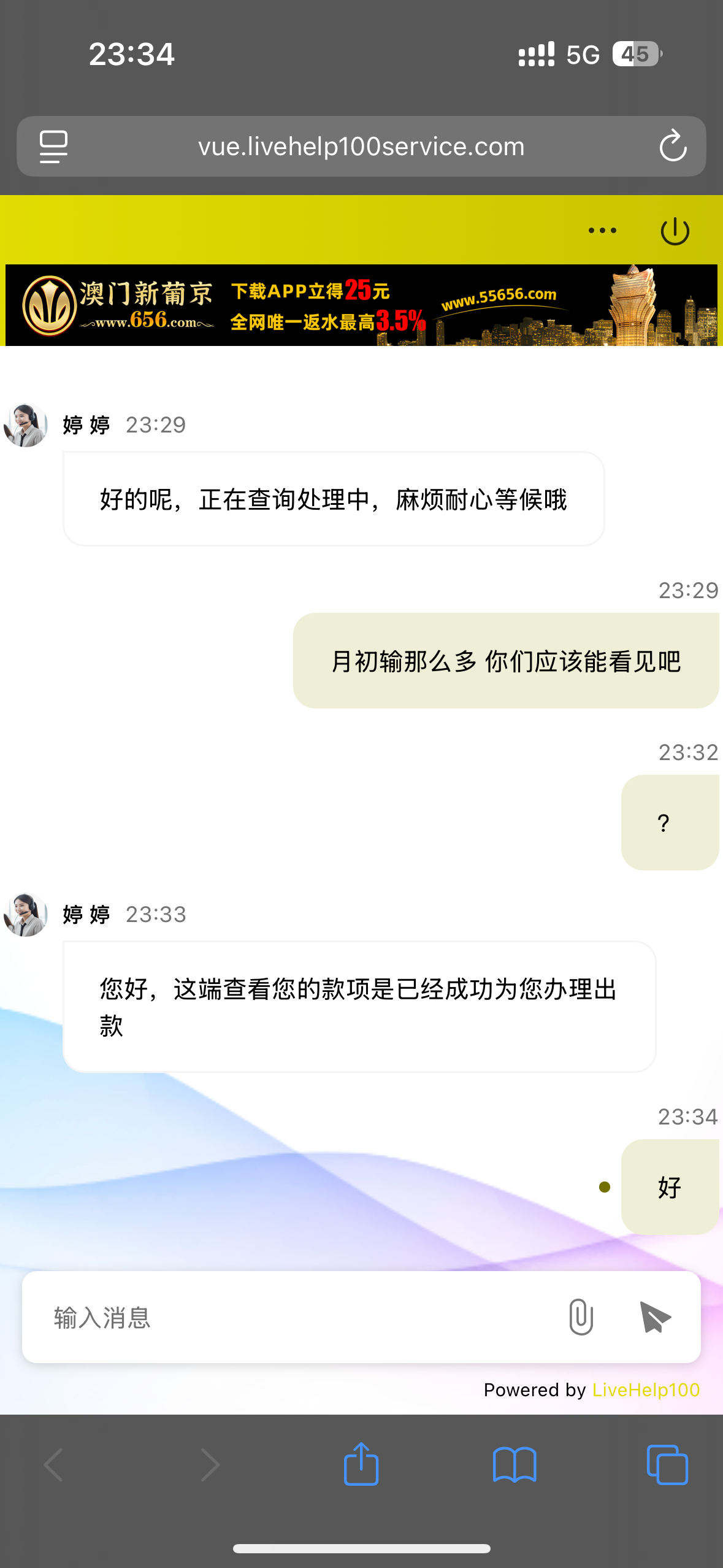Share this page from the browser toolbar
The height and width of the screenshot is (1568, 723).
click(x=361, y=1464)
